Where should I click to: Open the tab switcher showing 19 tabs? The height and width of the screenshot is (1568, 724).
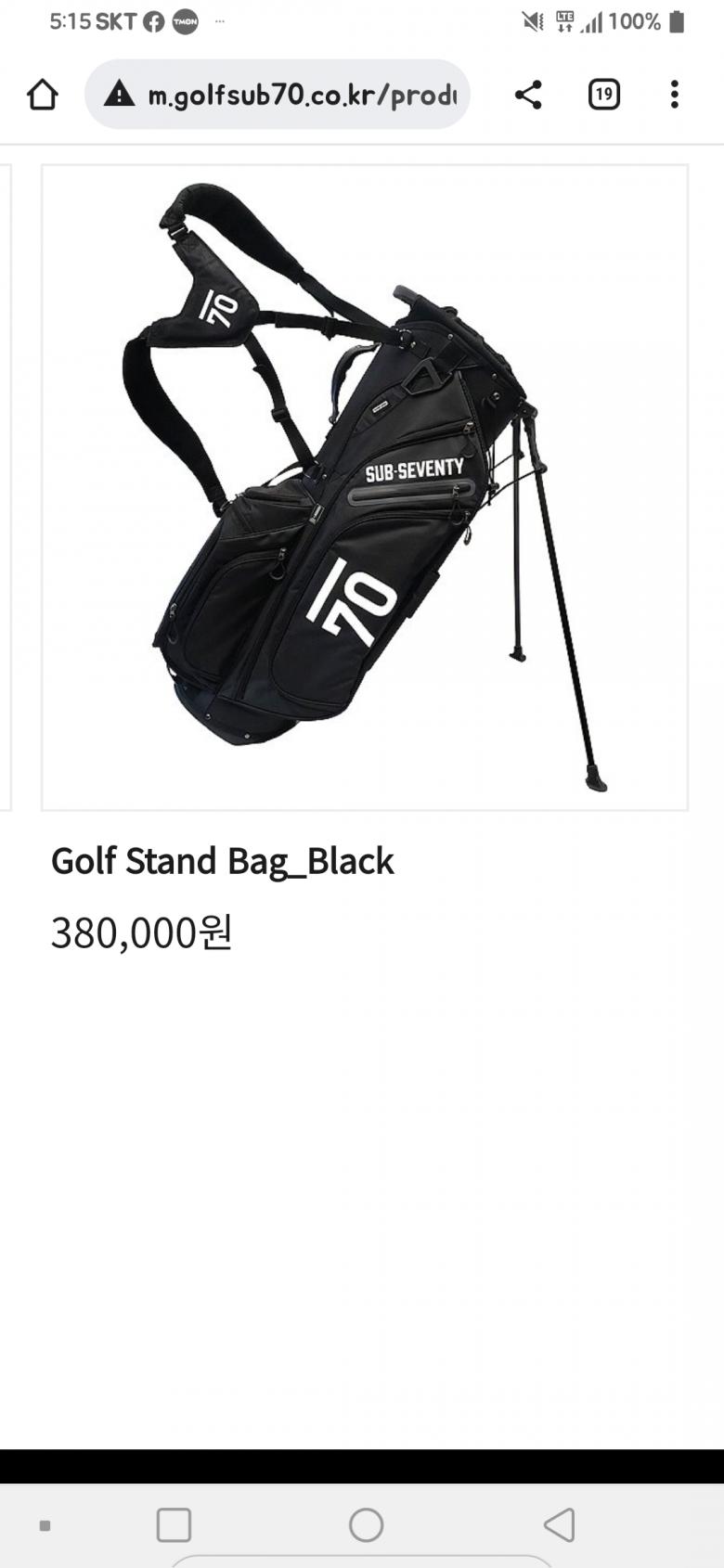[603, 95]
